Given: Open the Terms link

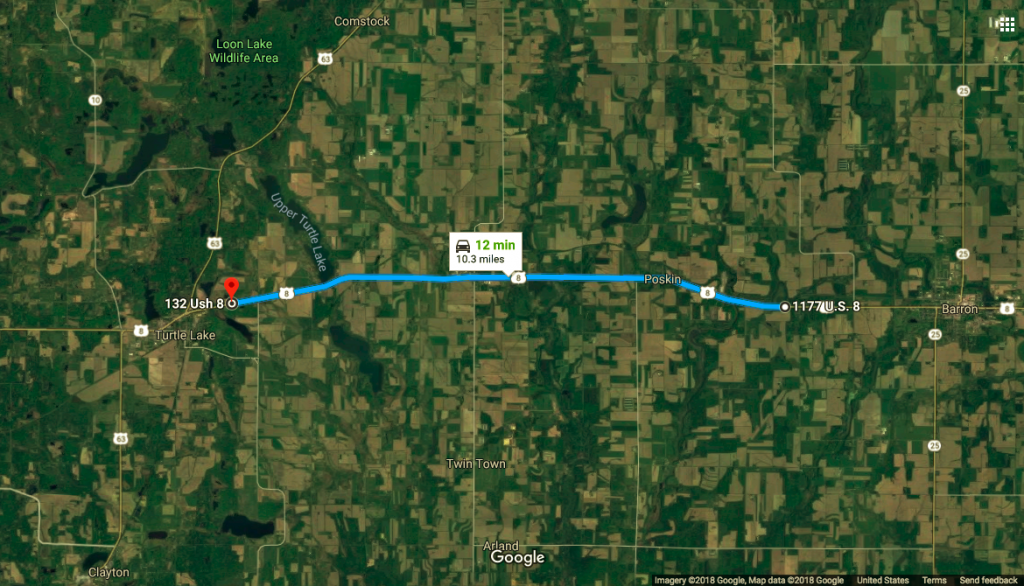Looking at the screenshot, I should pos(934,580).
